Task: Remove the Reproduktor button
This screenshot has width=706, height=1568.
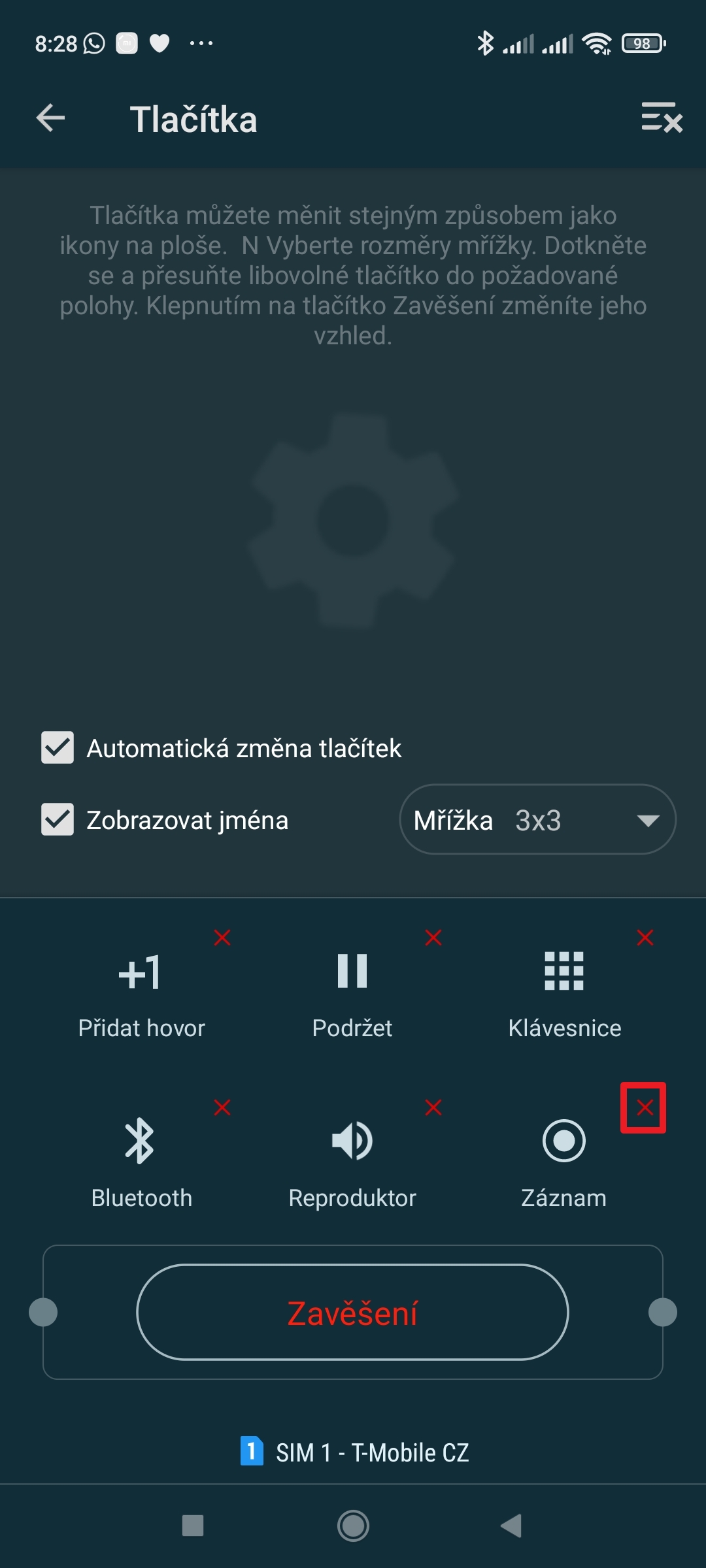Action: coord(433,1107)
